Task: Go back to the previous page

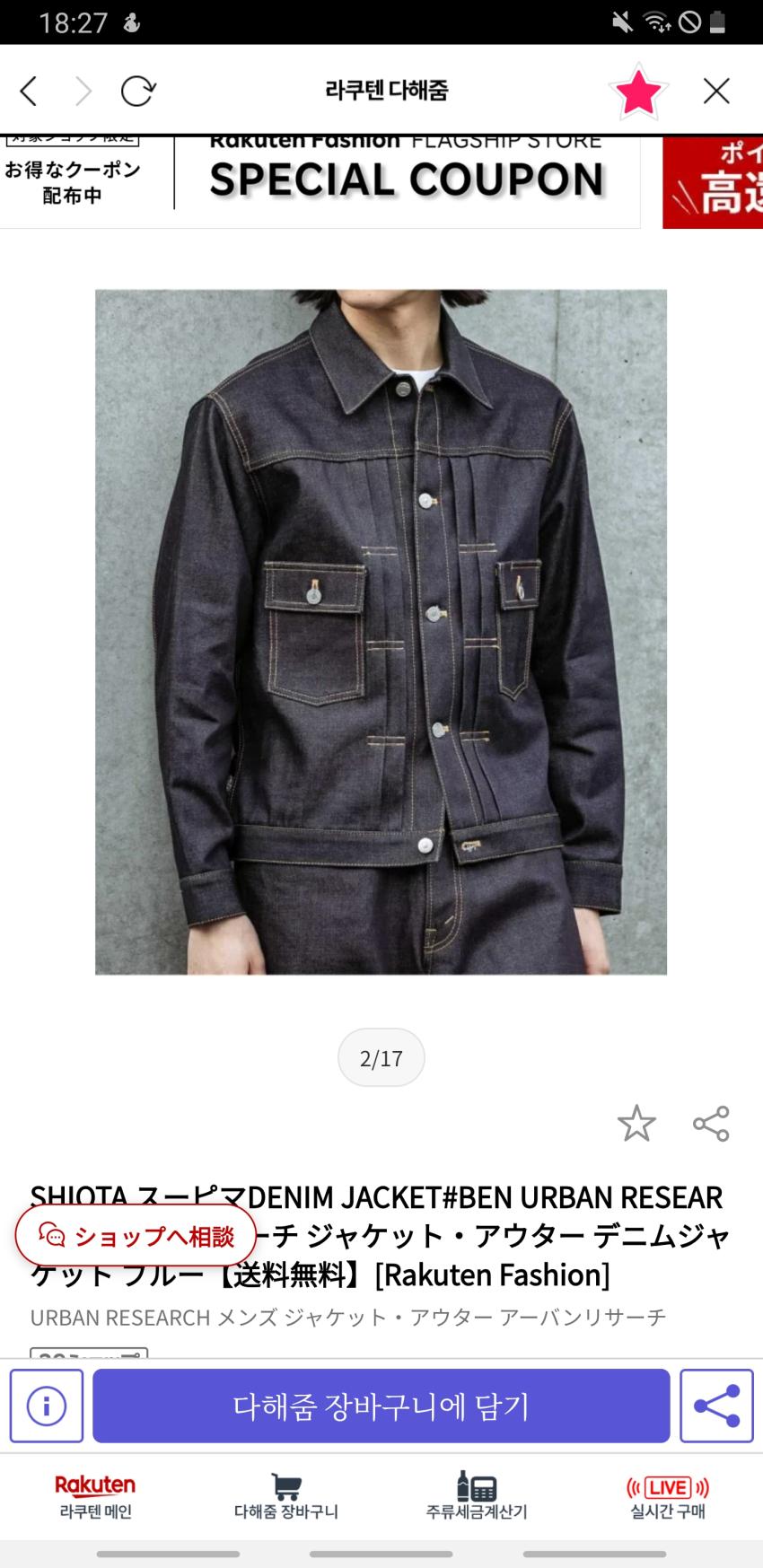Action: (29, 91)
